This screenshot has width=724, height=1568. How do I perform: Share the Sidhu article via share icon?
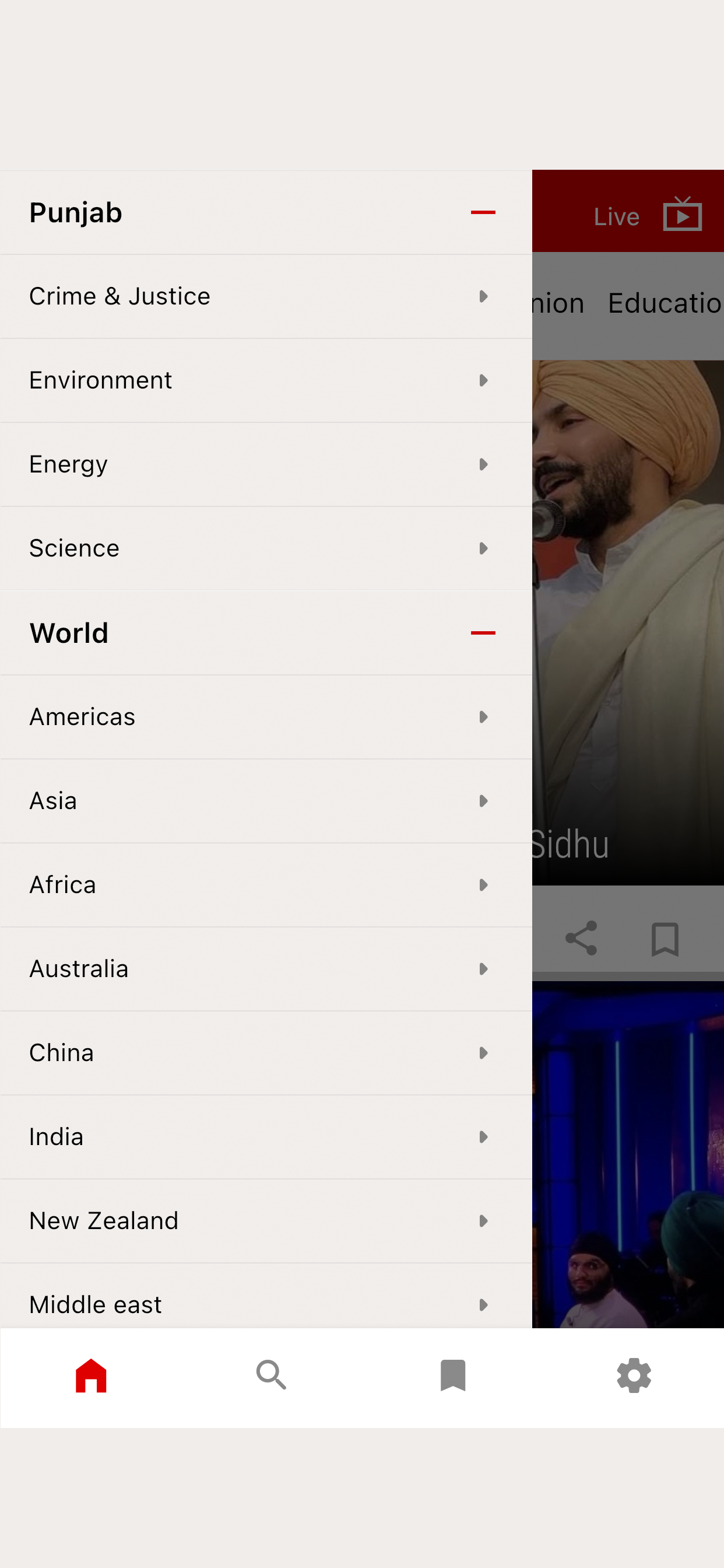coord(581,938)
